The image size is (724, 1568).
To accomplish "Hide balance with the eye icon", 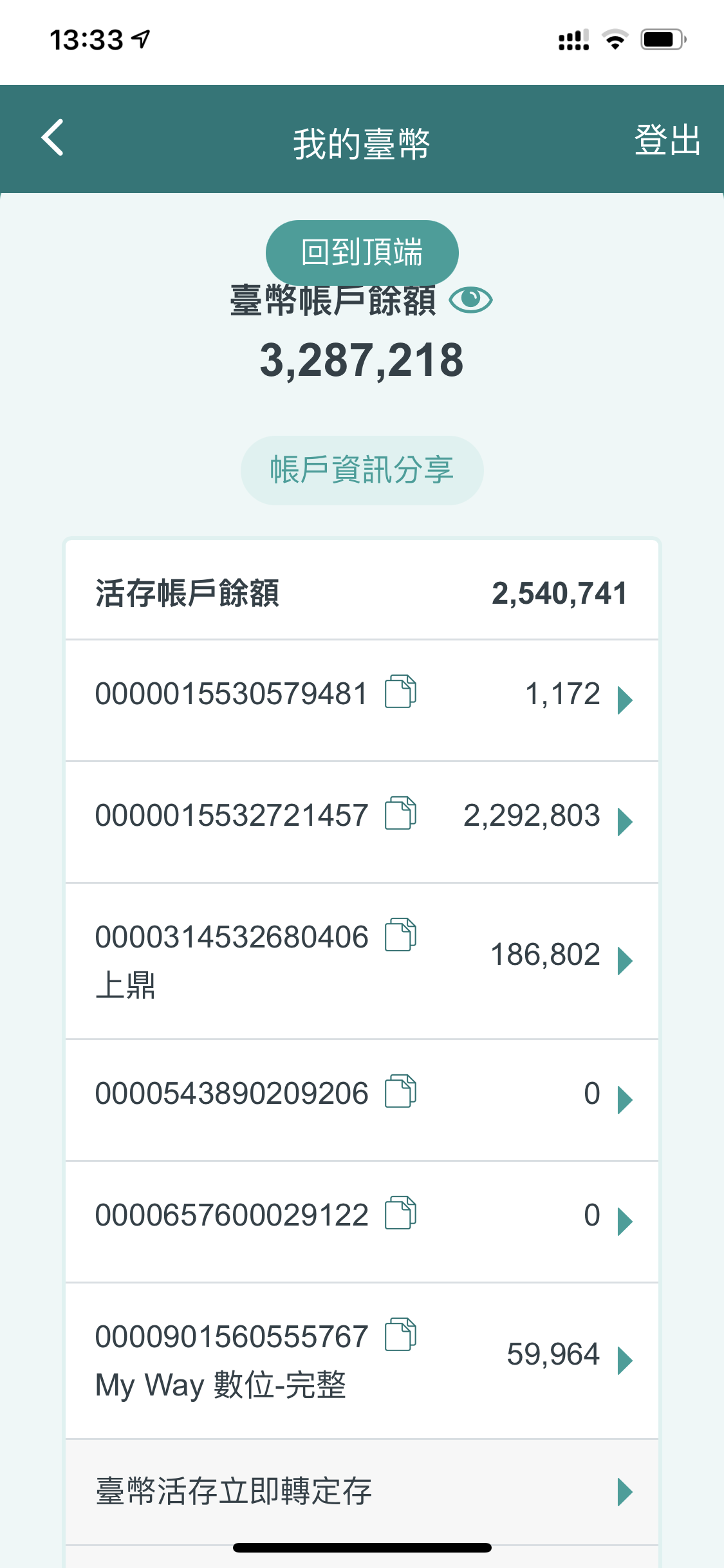I will (x=470, y=300).
